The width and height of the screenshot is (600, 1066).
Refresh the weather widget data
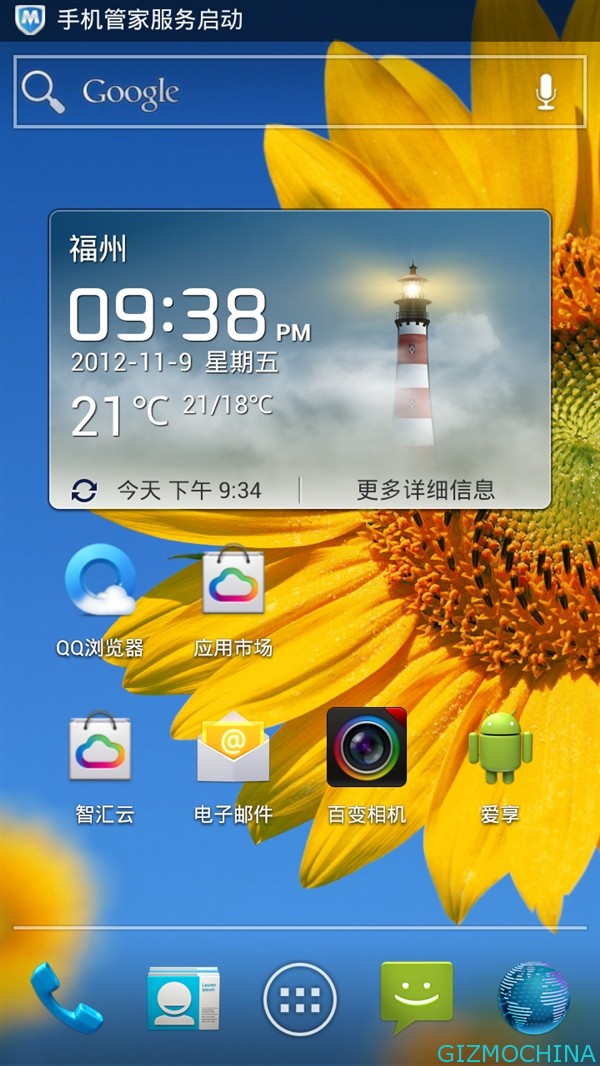85,490
